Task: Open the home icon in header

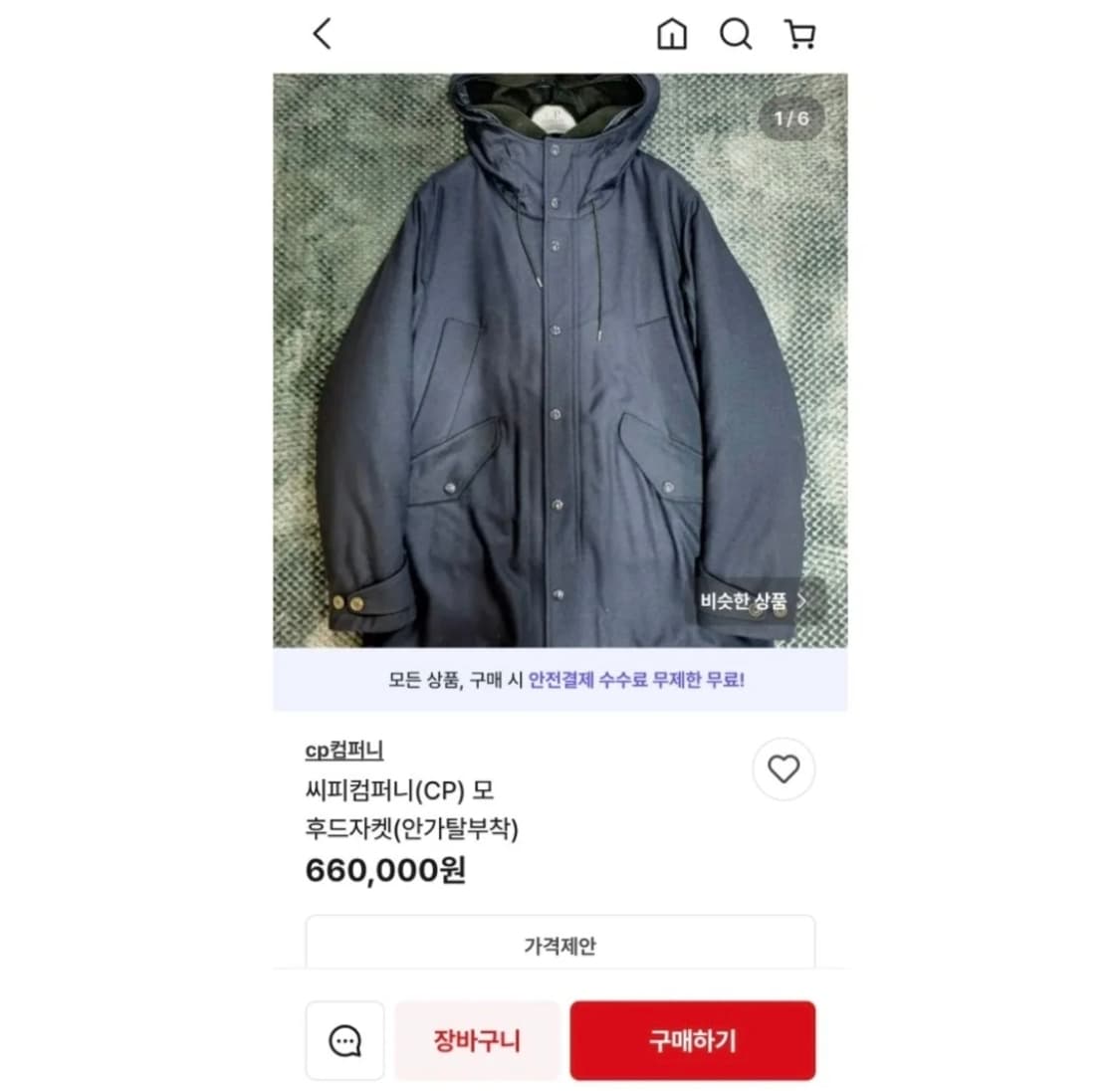Action: coord(671,34)
